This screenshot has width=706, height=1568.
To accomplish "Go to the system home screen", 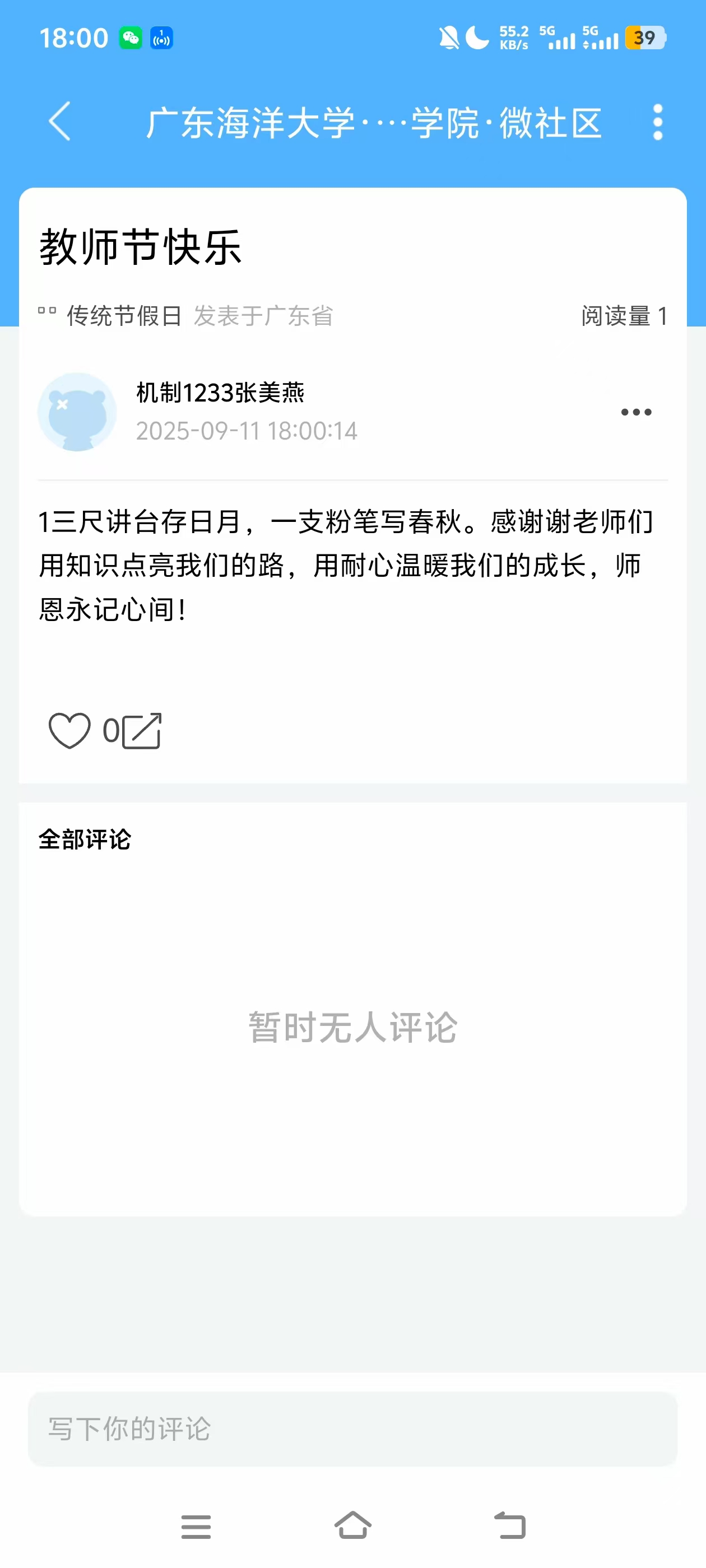I will (x=352, y=1525).
